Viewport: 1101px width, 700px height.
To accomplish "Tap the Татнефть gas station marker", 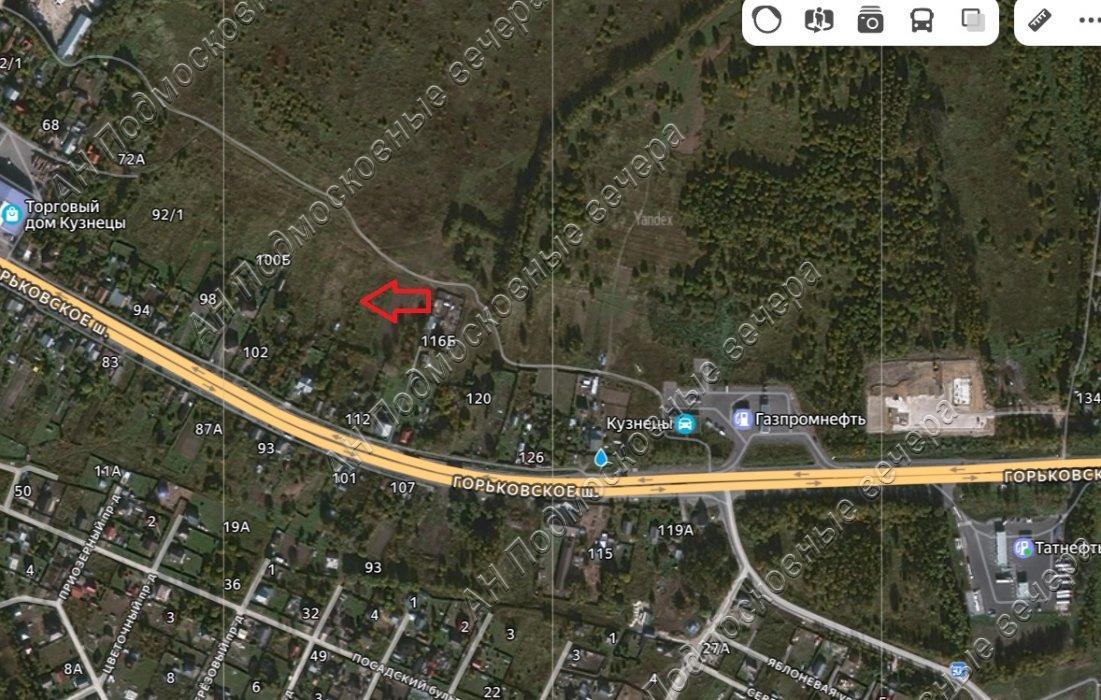I will click(x=1023, y=547).
